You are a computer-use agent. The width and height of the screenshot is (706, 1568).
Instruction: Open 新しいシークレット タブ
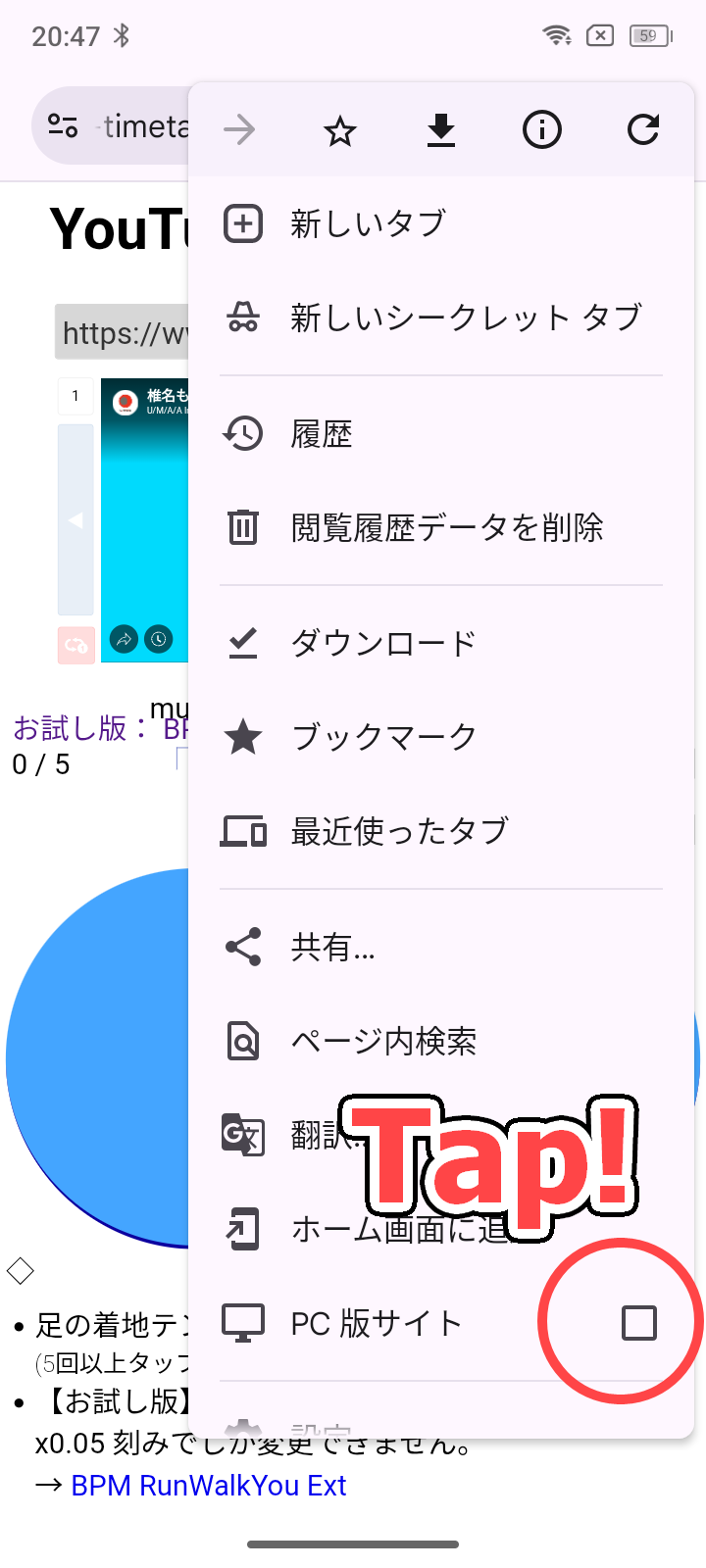466,318
